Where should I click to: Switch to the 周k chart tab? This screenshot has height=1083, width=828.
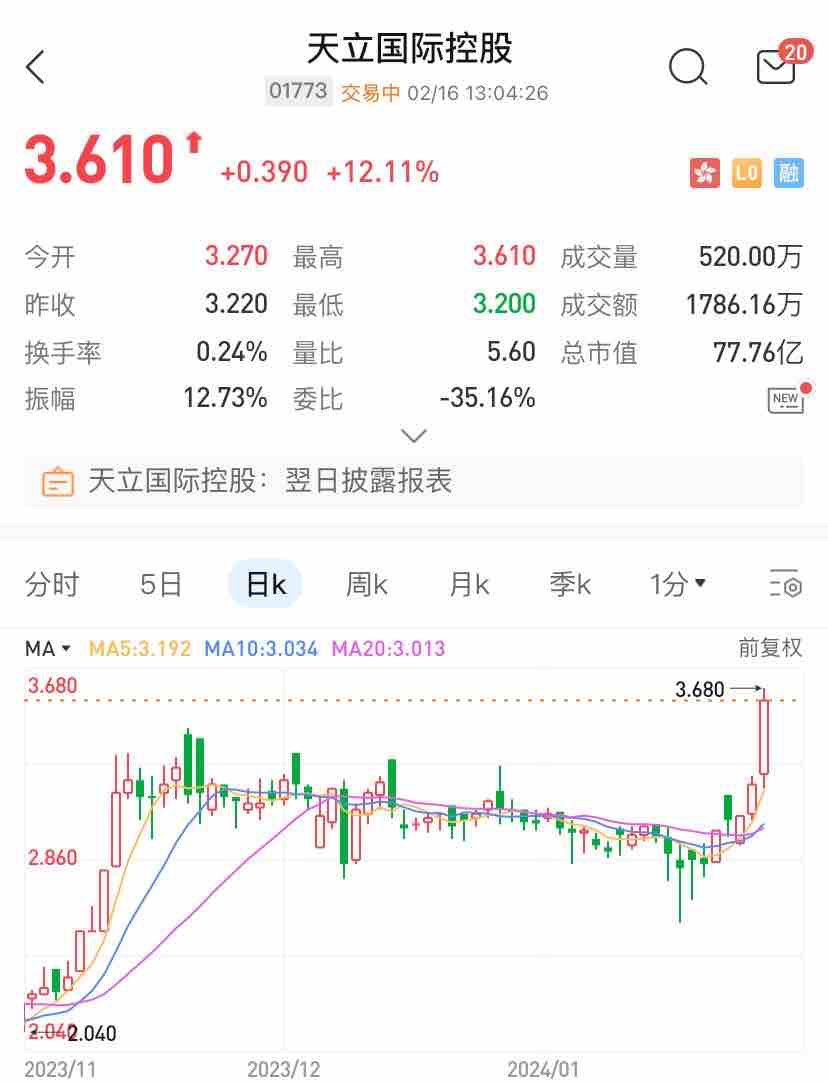click(x=366, y=584)
